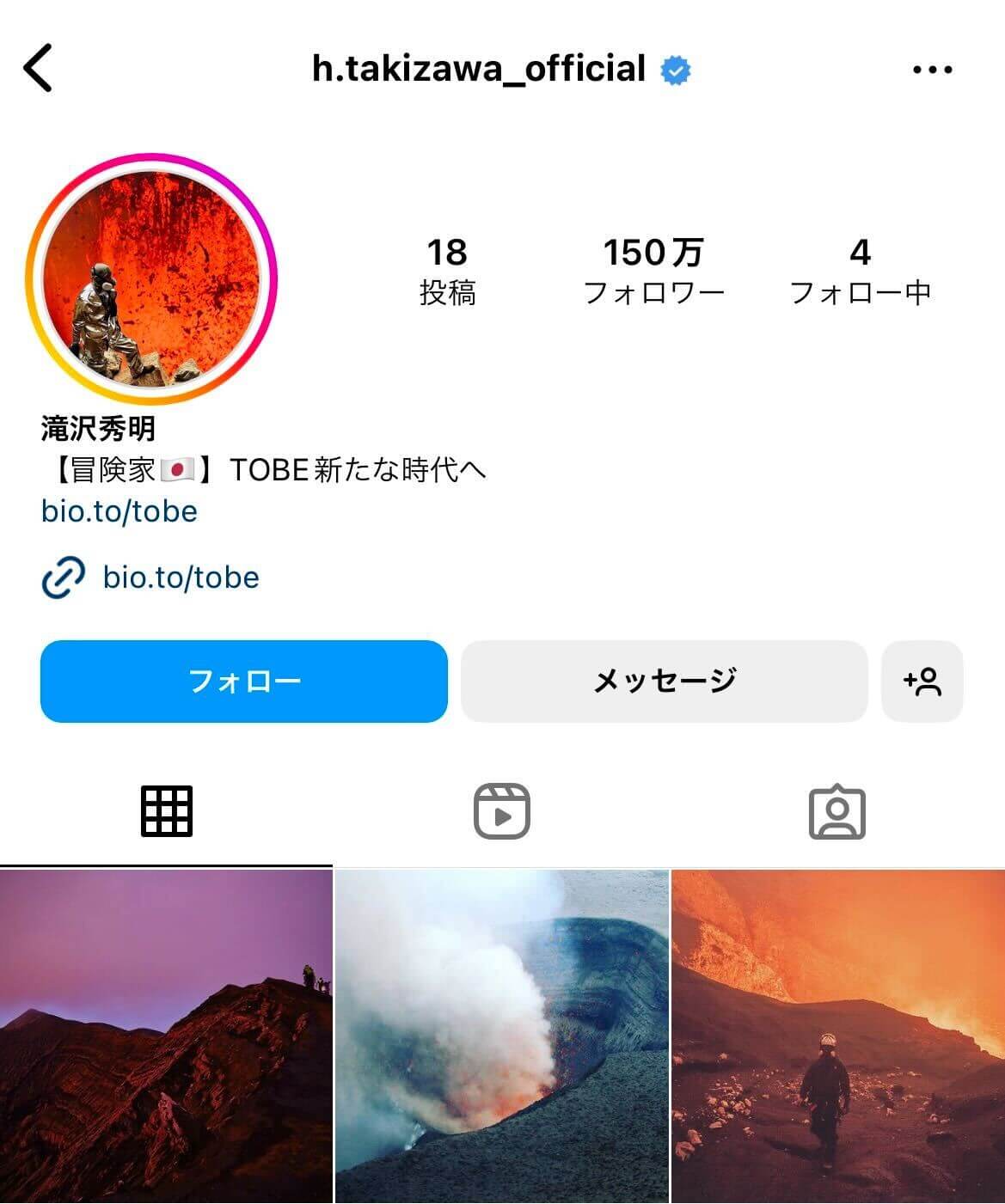1005x1204 pixels.
Task: View the 150万 follower list
Action: click(653, 271)
